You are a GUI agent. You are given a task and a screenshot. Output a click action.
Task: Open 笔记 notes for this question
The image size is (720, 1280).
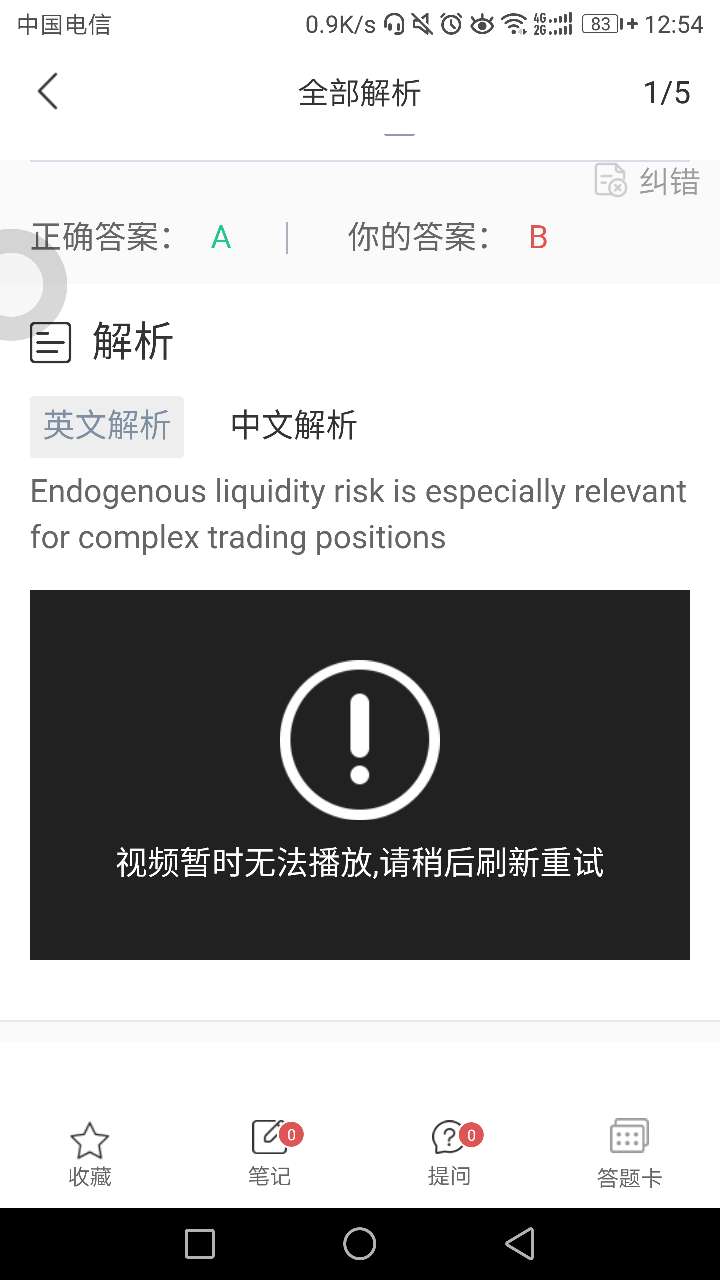[x=270, y=1154]
